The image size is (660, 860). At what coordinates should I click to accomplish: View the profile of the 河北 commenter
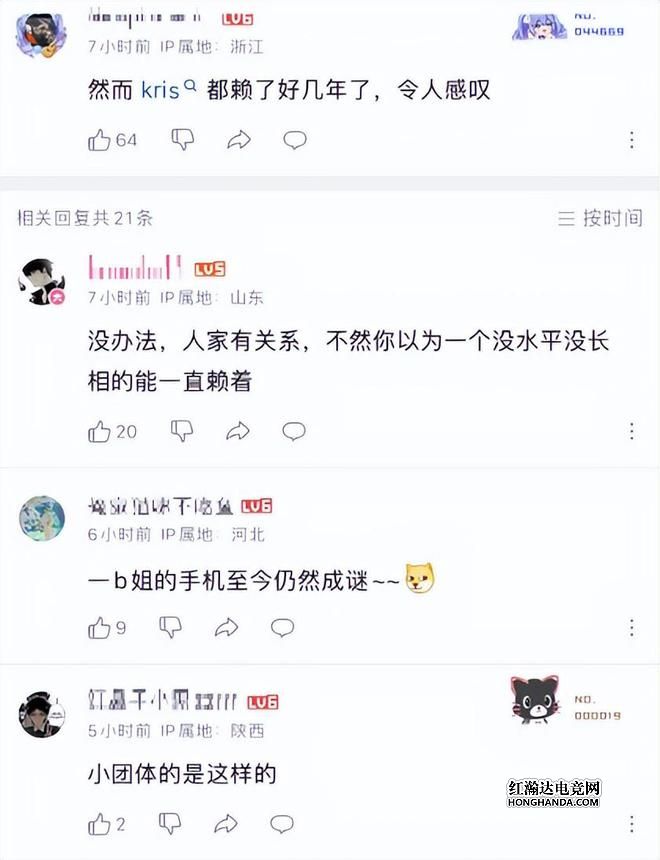(42, 519)
